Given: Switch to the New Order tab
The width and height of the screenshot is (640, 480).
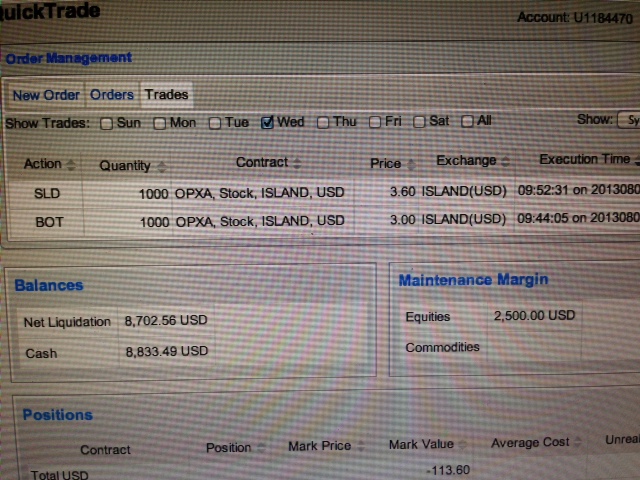Looking at the screenshot, I should 45,95.
